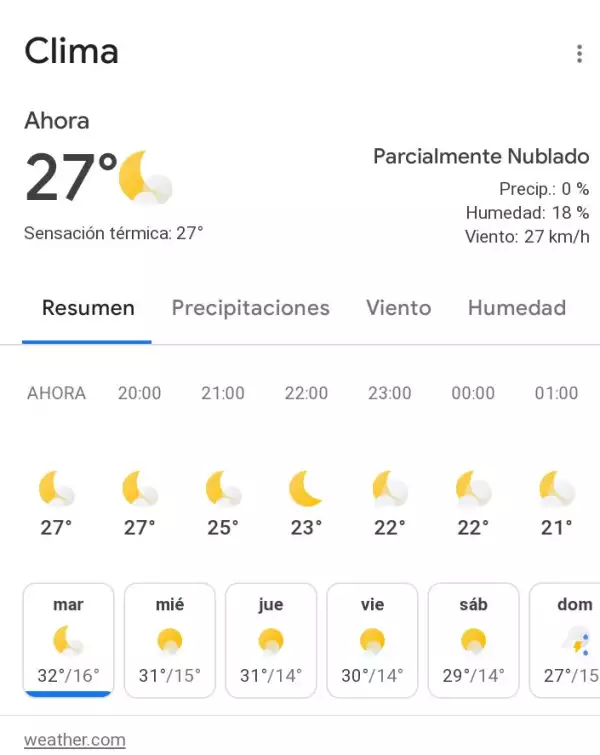Open the overflow menu next to Clima

579,54
